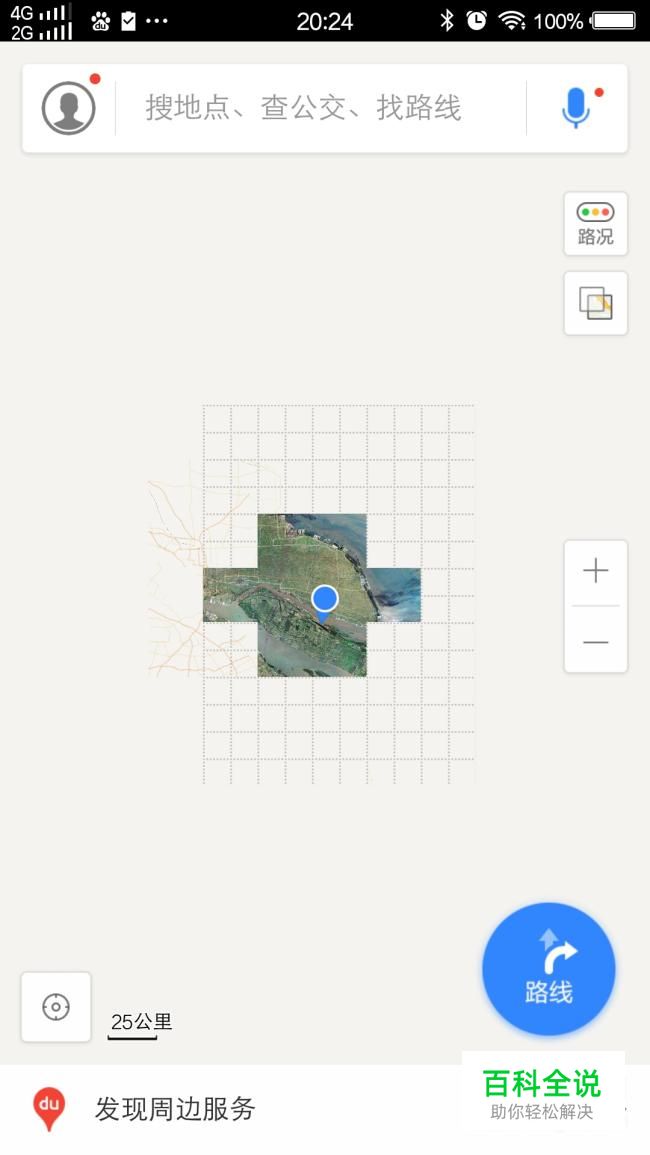Tap the search box for places and routes
The width and height of the screenshot is (650, 1155).
point(320,108)
